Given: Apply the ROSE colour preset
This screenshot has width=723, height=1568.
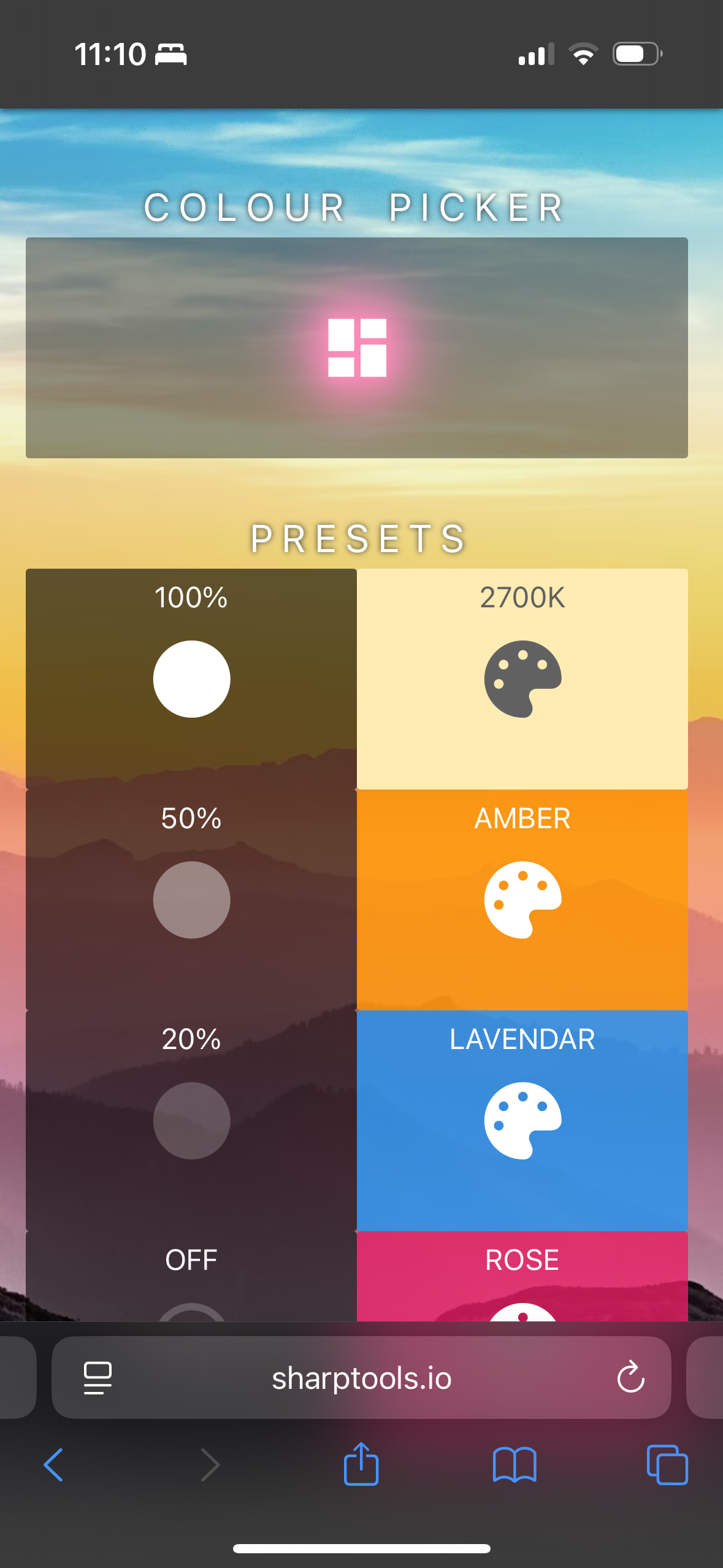Looking at the screenshot, I should click(522, 1276).
